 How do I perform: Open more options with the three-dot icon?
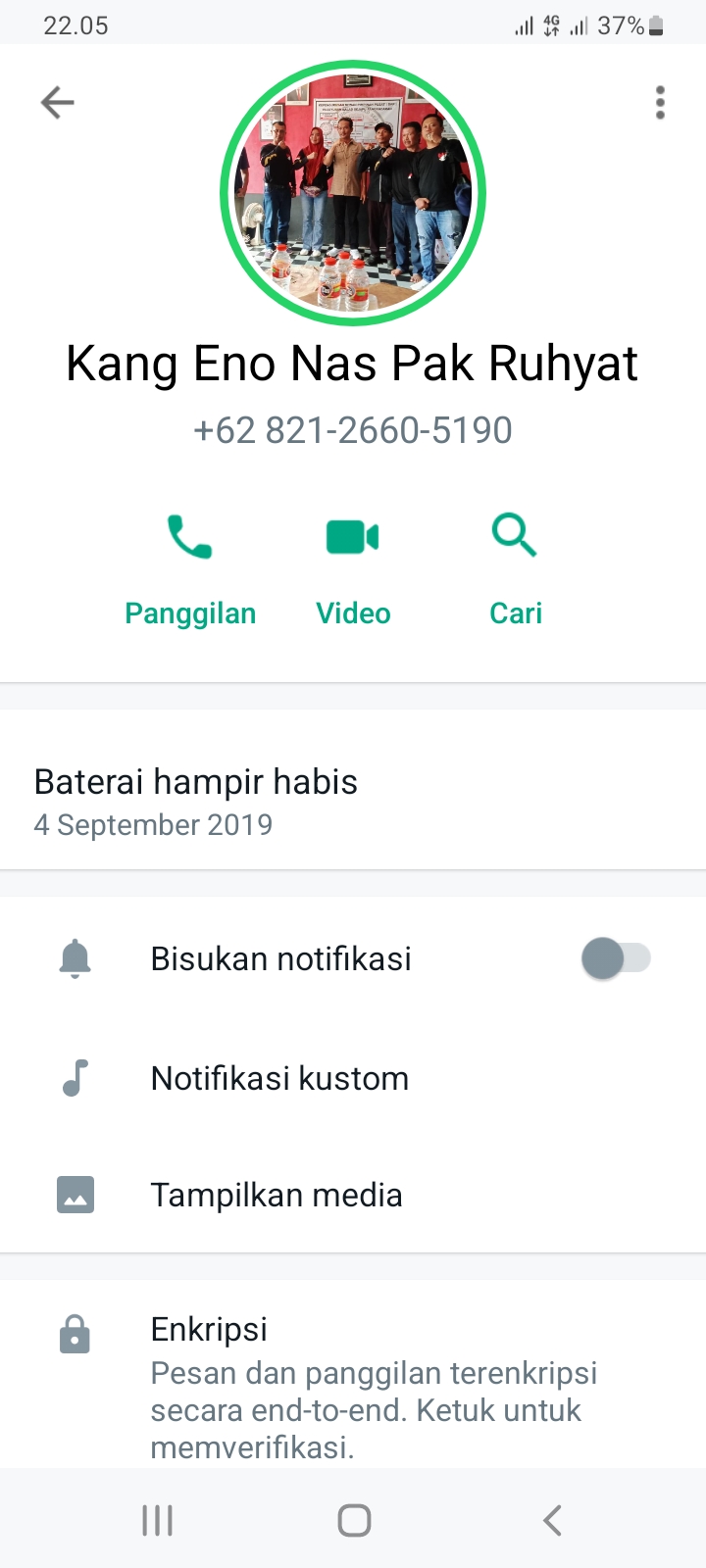point(660,101)
